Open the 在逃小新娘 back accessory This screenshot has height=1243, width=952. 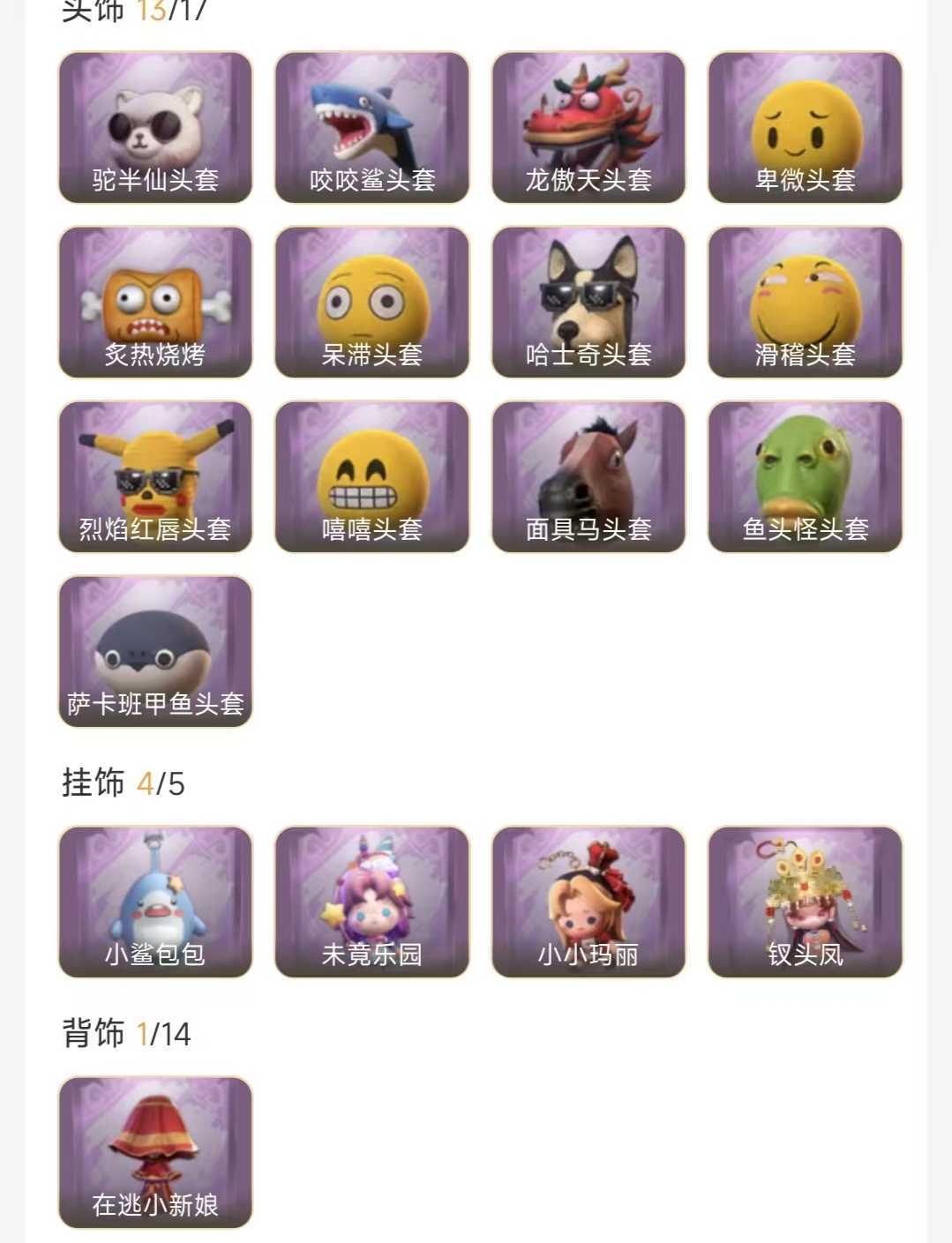click(155, 1152)
